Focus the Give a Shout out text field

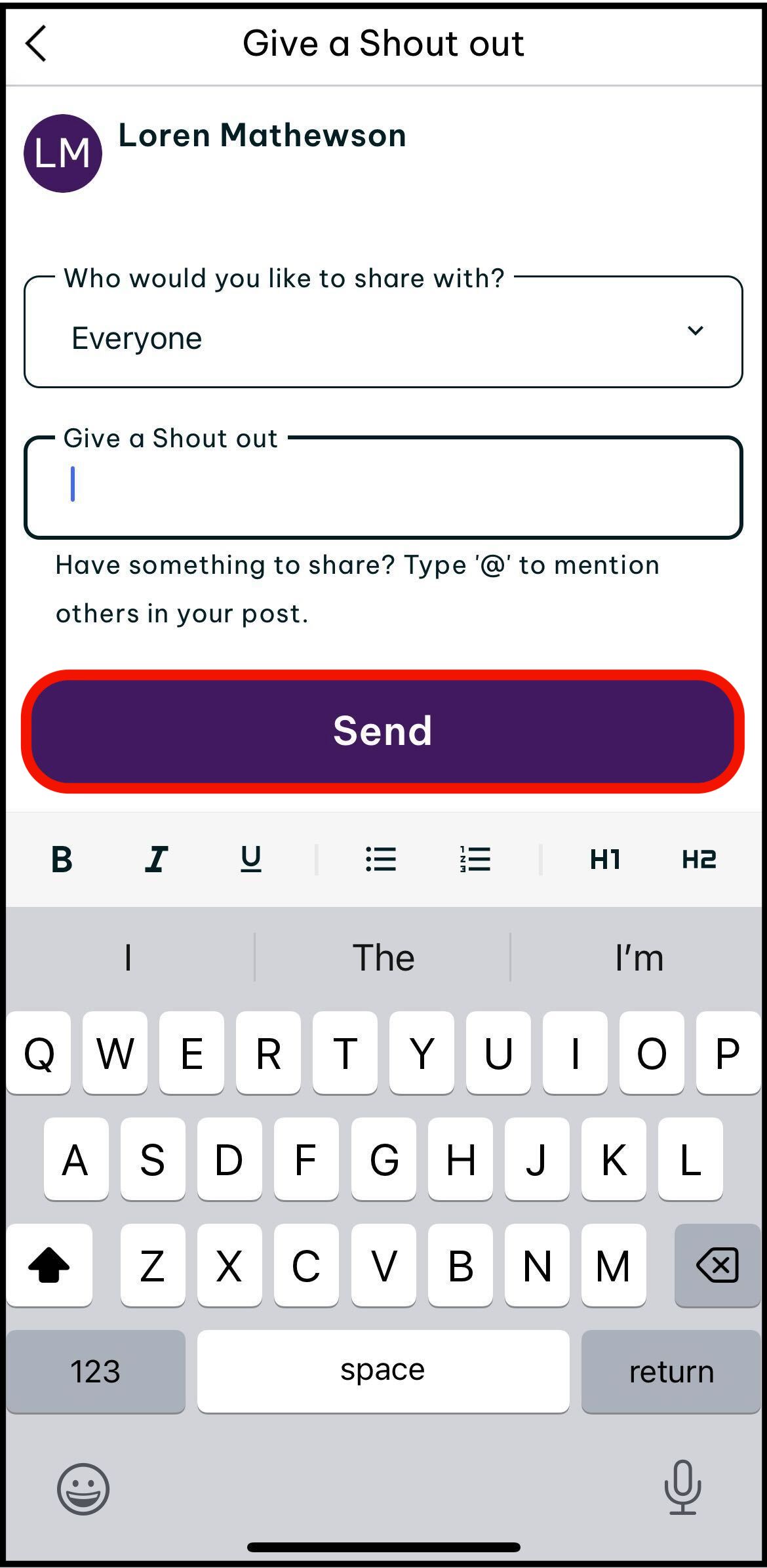(x=383, y=487)
